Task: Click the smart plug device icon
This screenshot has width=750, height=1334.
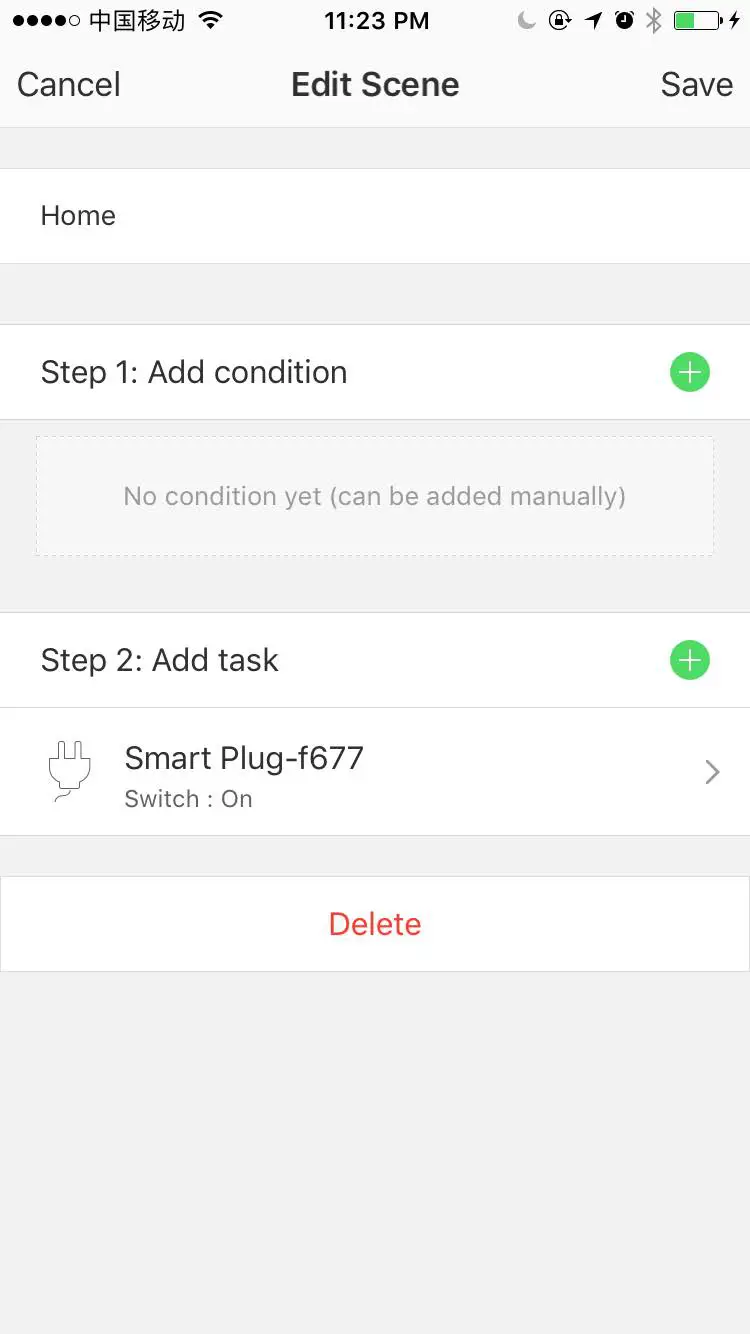Action: (x=68, y=771)
